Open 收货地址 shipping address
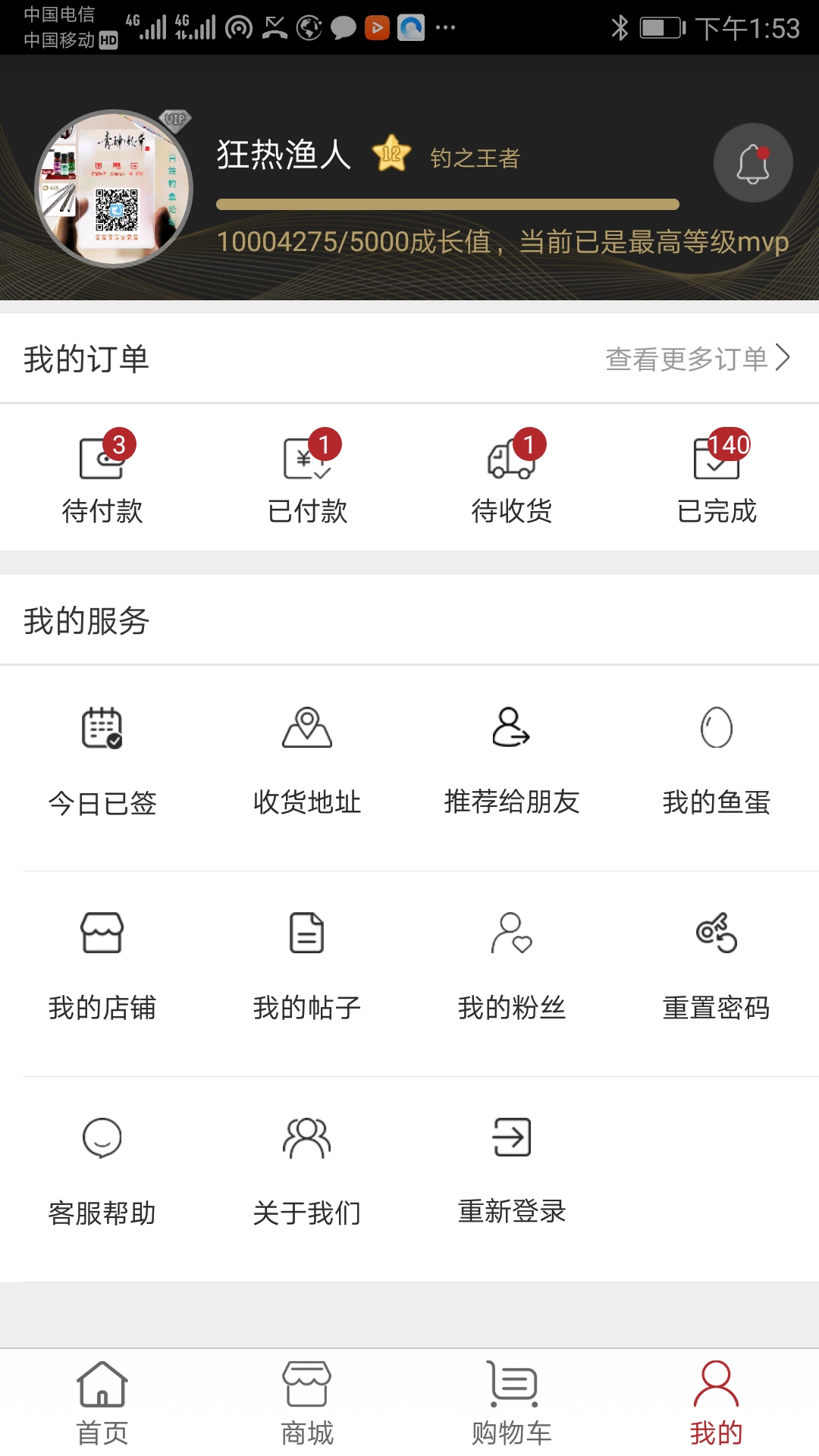819x1456 pixels. (307, 758)
